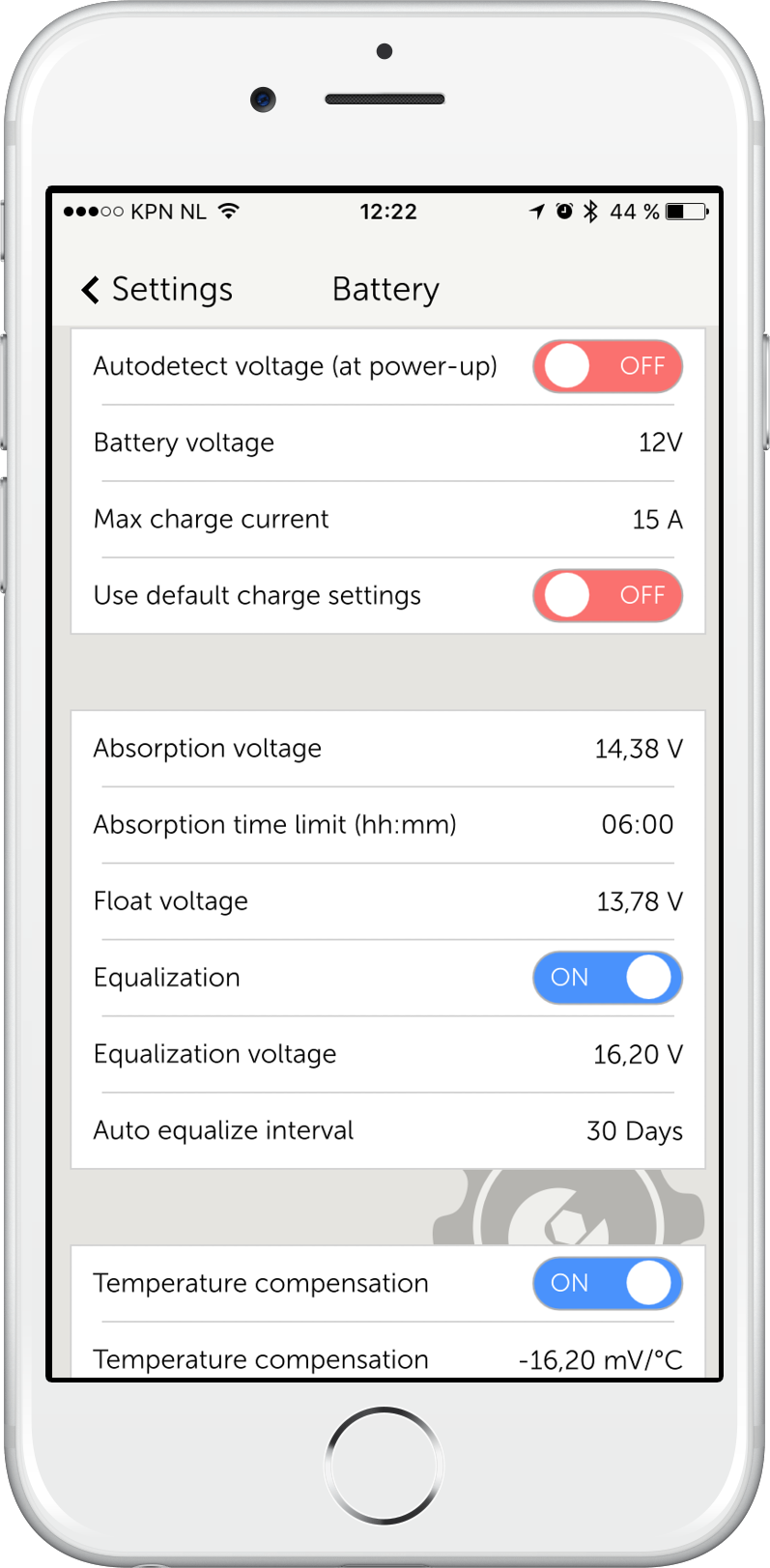Viewport: 770px width, 1568px height.
Task: Turn on Use default charge settings
Action: 607,595
